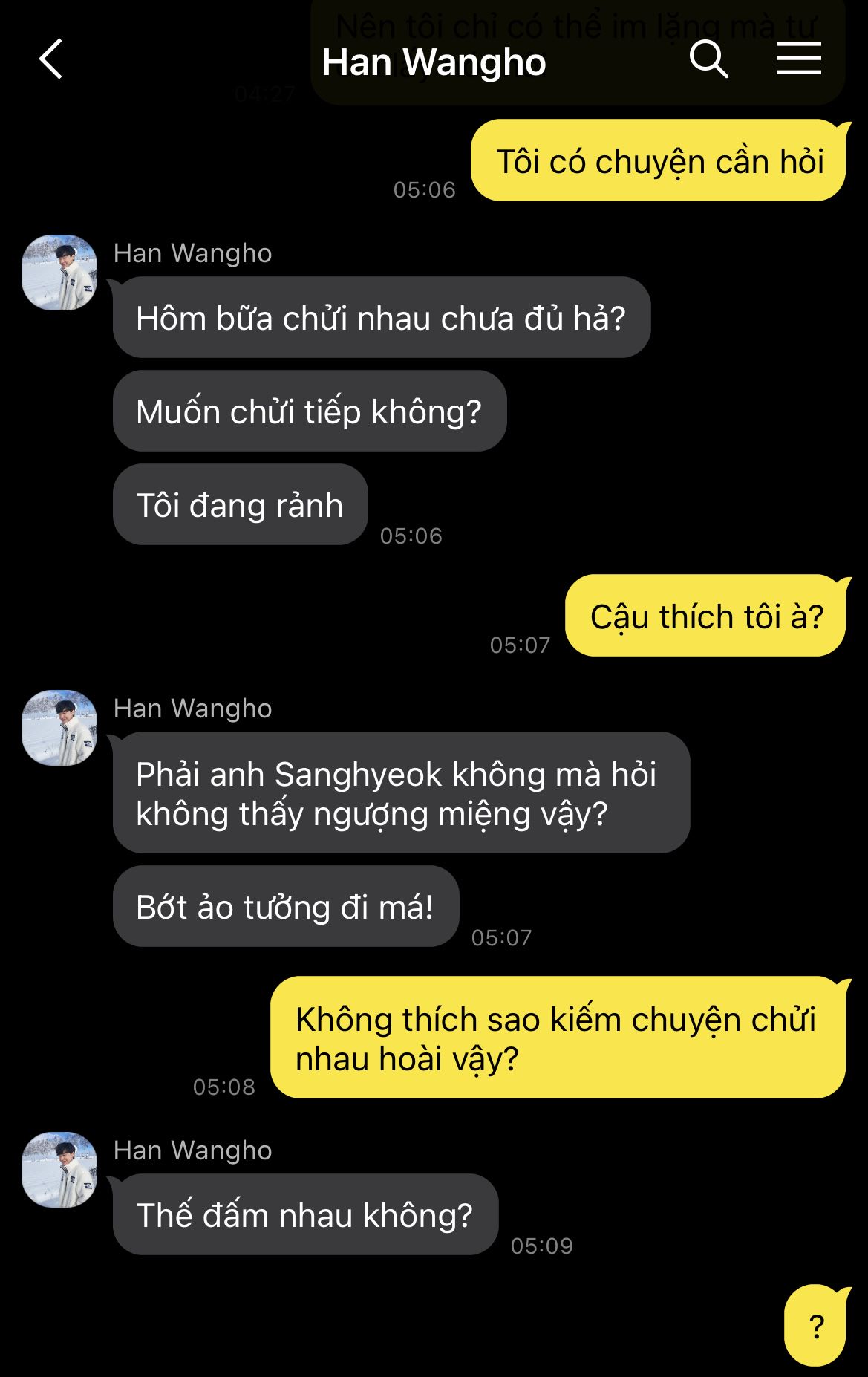Open Han Wangho's avatar beside 'Hôm bữa' message
This screenshot has height=1377, width=868.
coord(59,273)
